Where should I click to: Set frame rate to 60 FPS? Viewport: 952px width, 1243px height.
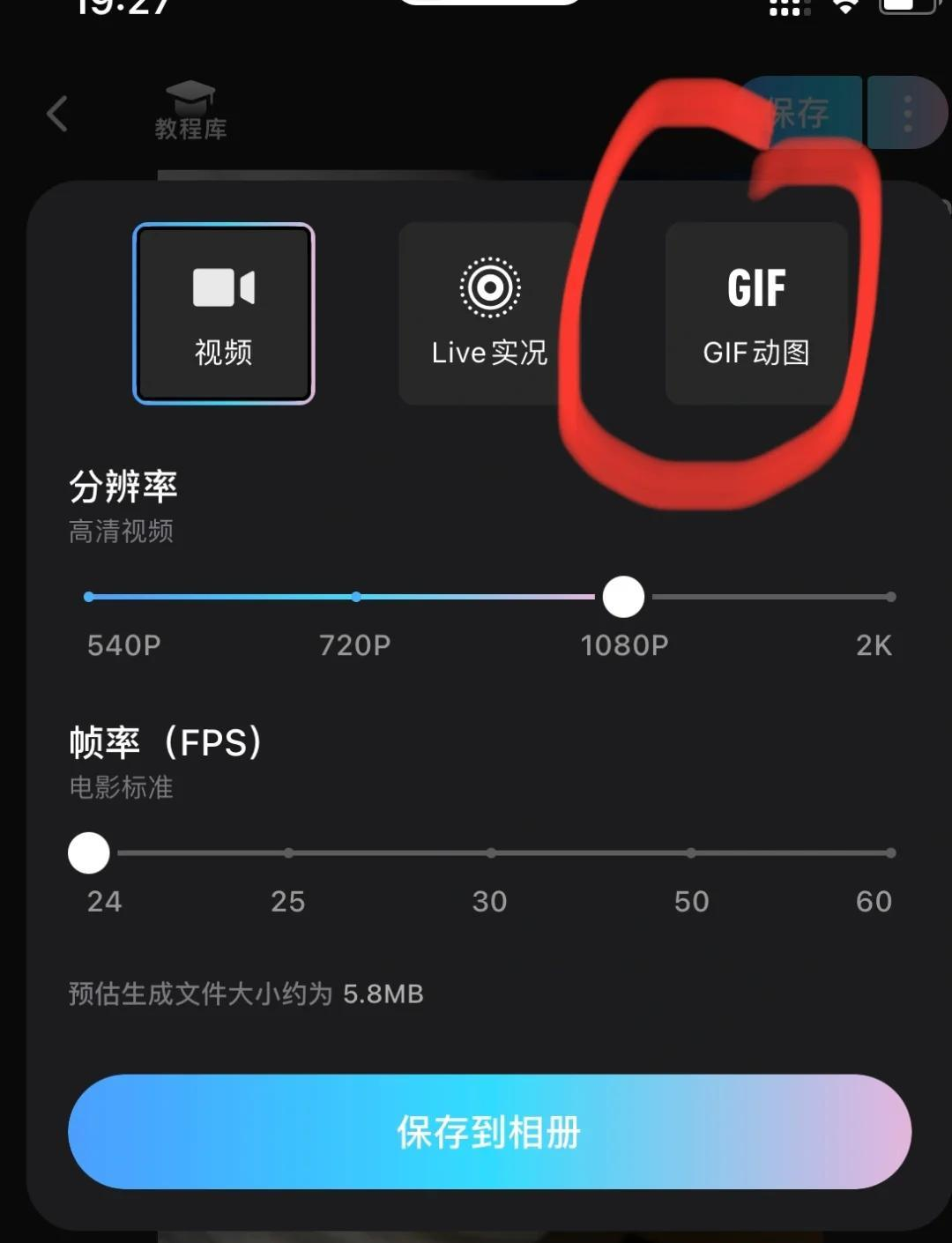(890, 853)
